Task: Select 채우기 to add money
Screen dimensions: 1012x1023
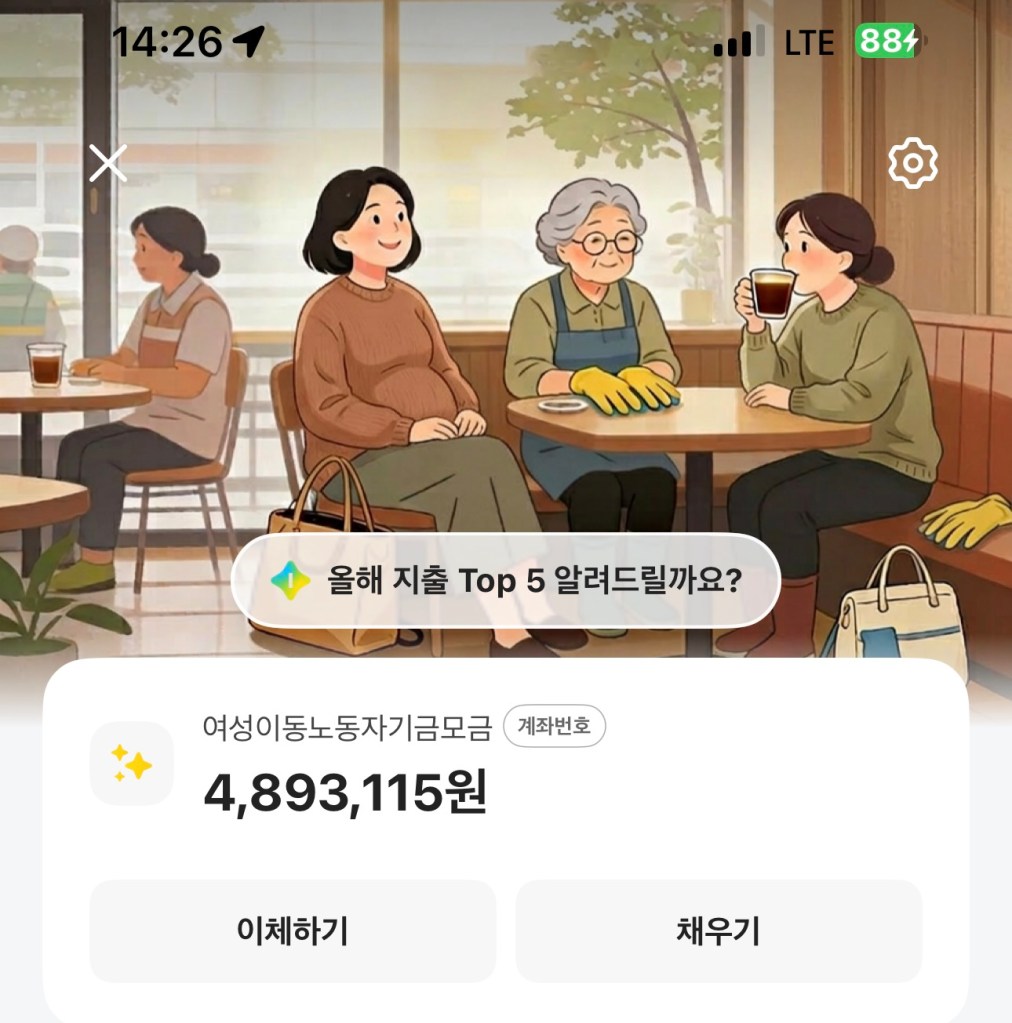Action: tap(718, 931)
